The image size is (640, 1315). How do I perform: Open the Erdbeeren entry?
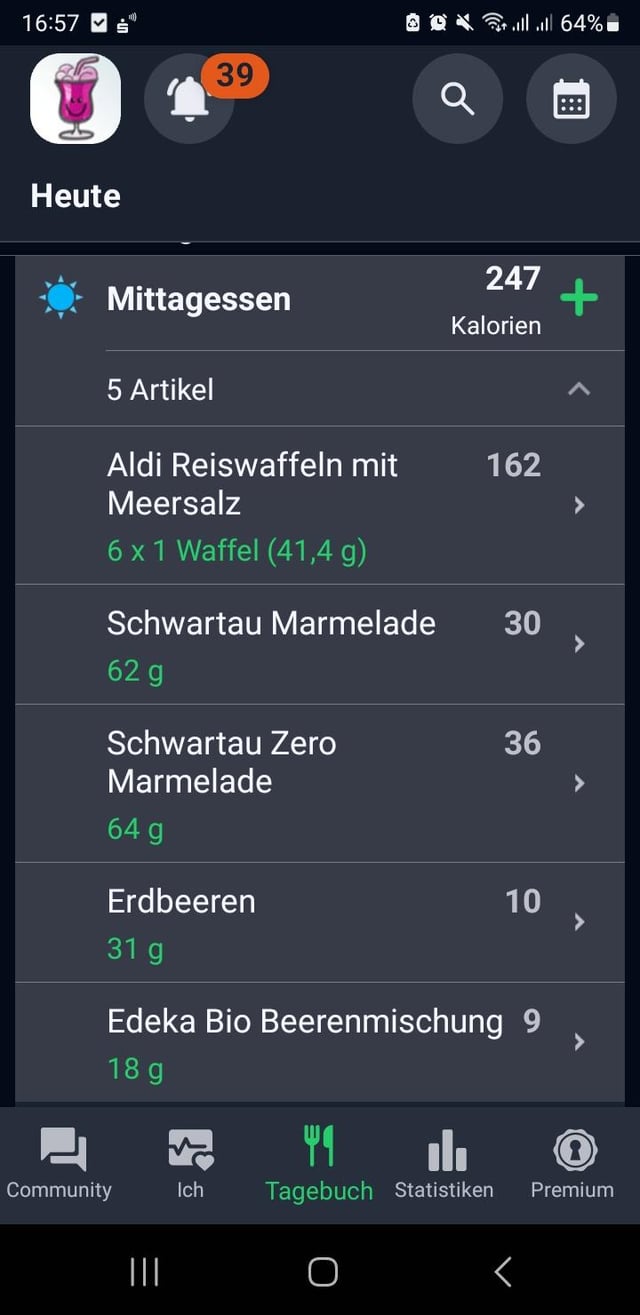click(x=320, y=923)
